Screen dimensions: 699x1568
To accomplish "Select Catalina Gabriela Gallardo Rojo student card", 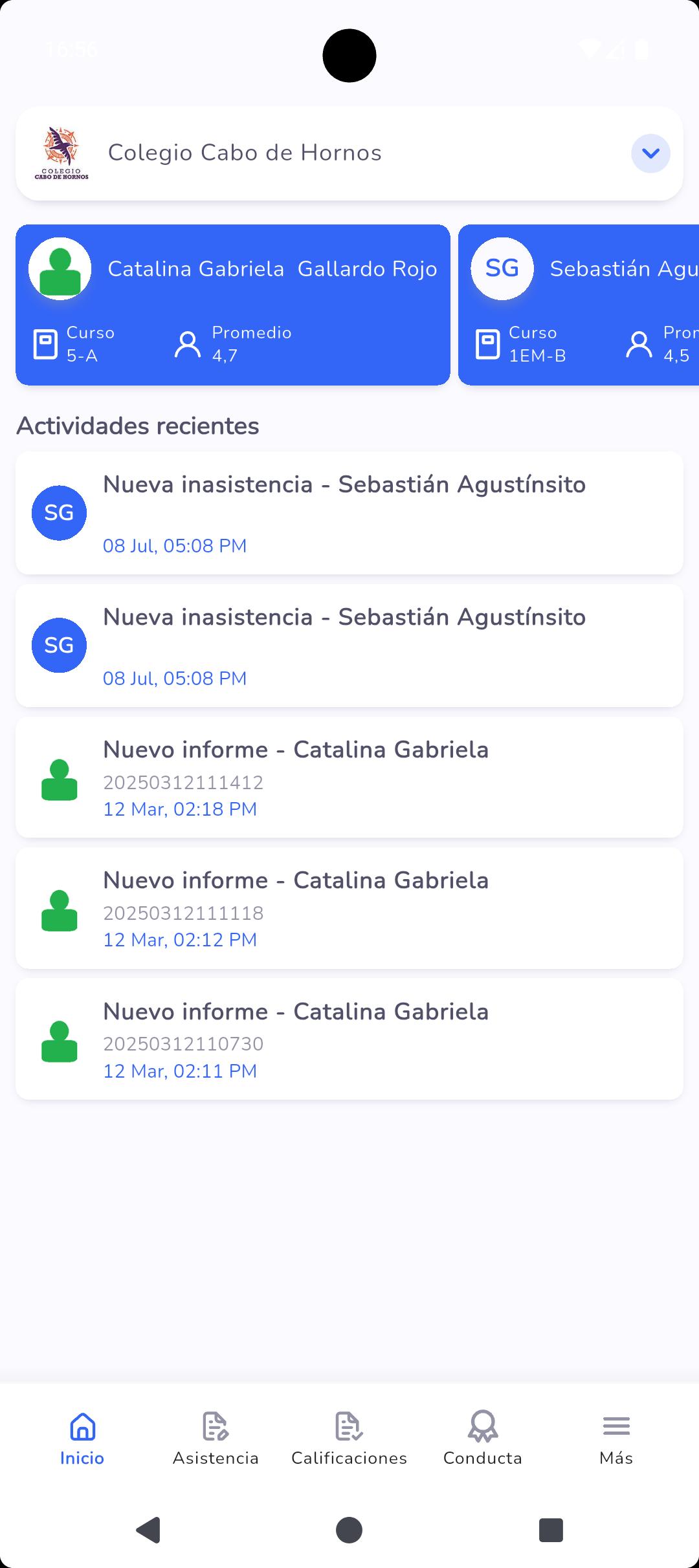I will pyautogui.click(x=233, y=305).
